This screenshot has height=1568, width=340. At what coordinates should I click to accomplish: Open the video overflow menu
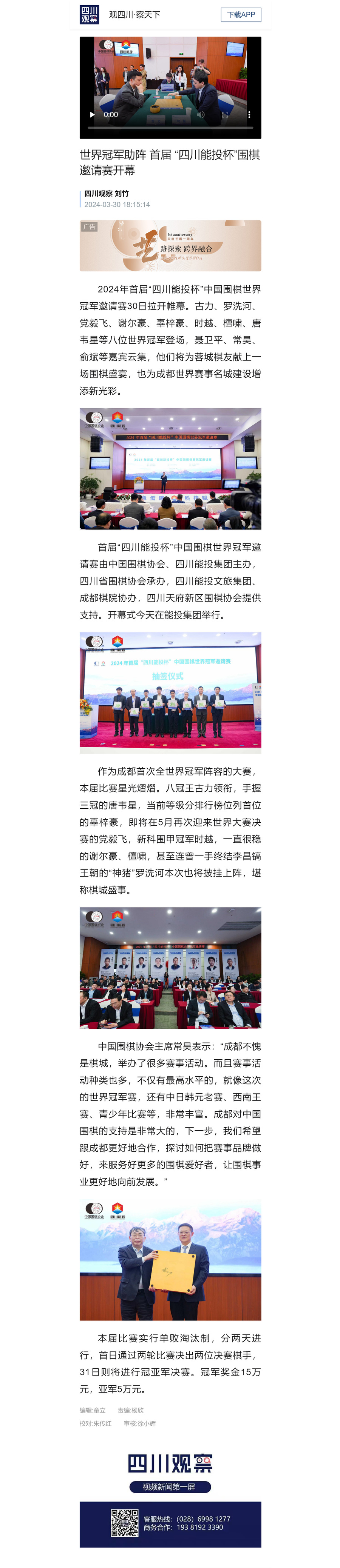[249, 114]
